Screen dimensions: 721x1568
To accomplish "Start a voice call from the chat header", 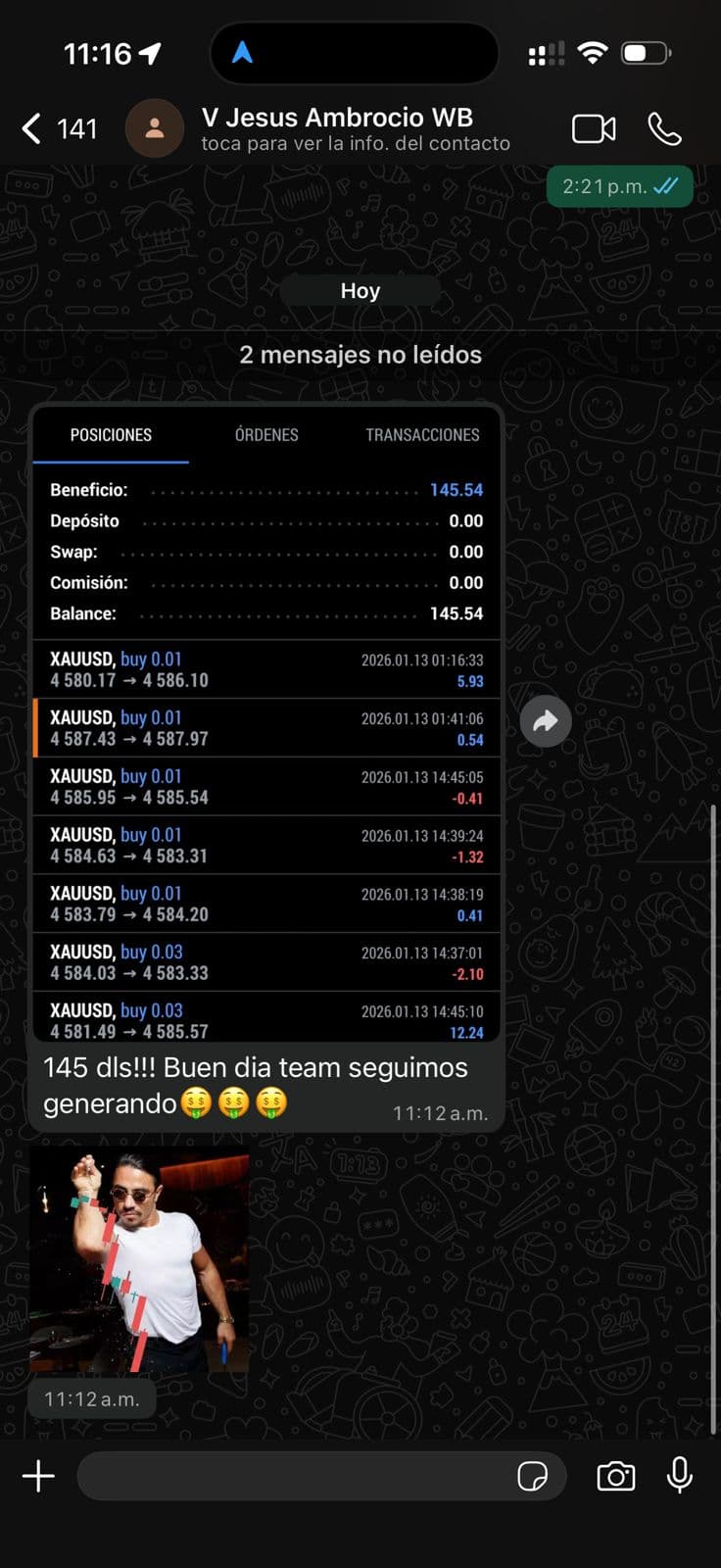I will tap(665, 128).
